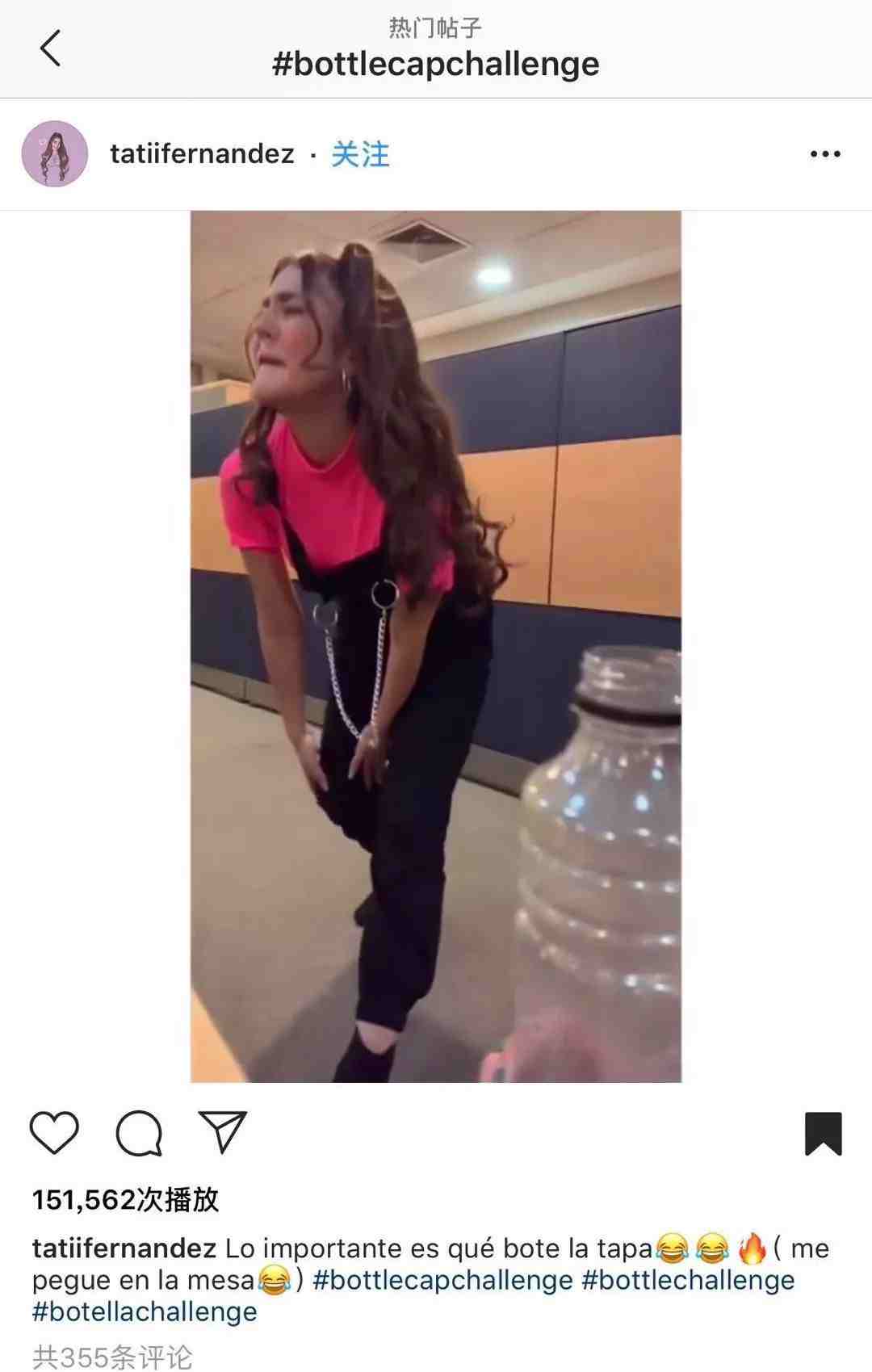Open tatiifernandez username in the caption
872x1372 pixels.
[x=124, y=1248]
